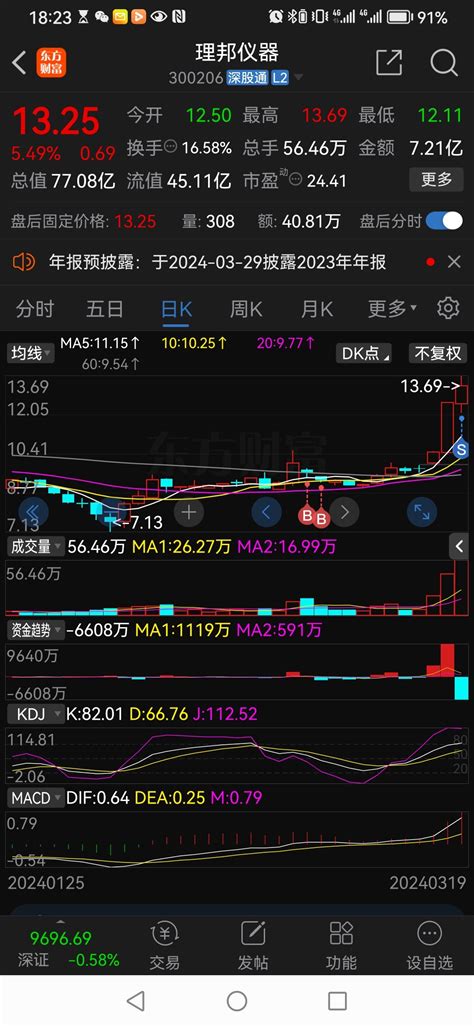Share this stock page
Image resolution: width=474 pixels, height=1027 pixels.
click(388, 63)
